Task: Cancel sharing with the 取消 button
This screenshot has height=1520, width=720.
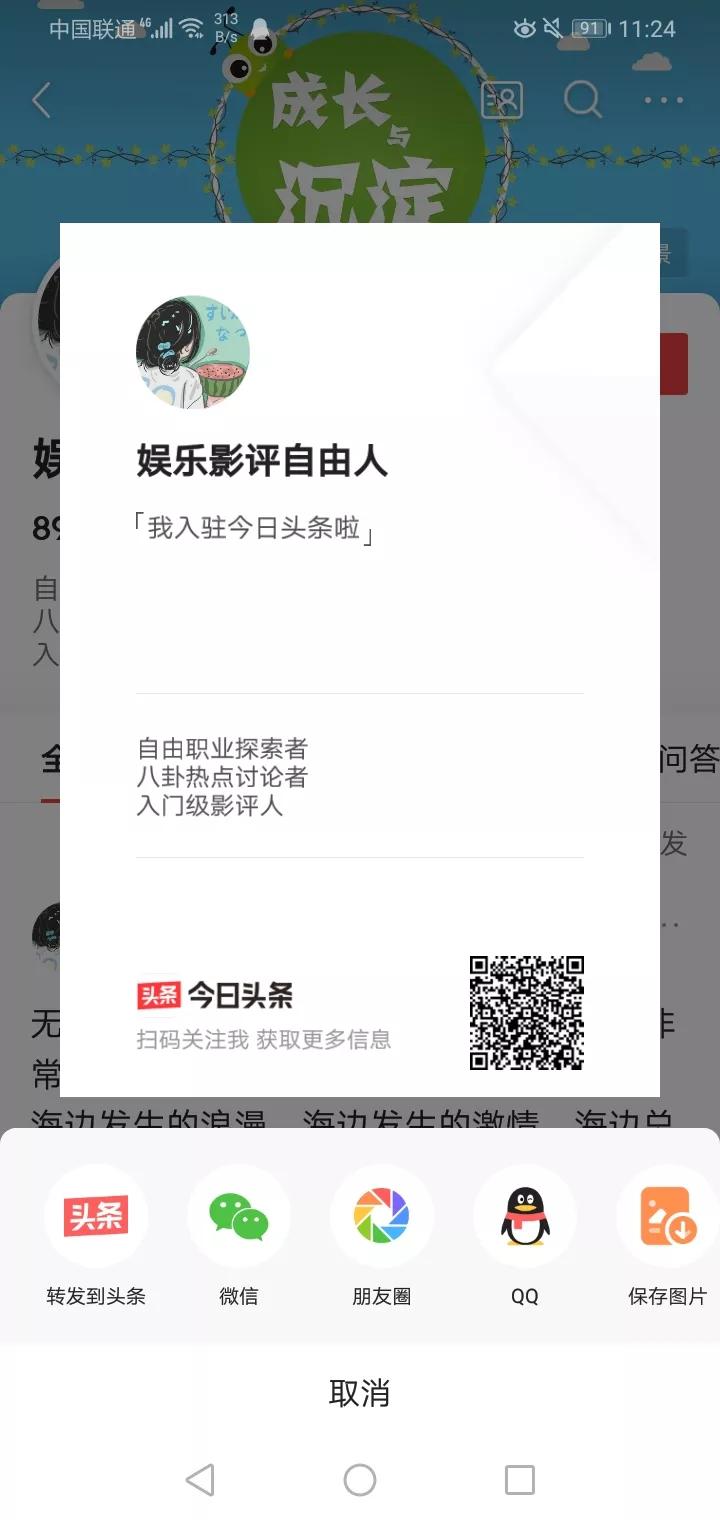Action: [x=360, y=1391]
